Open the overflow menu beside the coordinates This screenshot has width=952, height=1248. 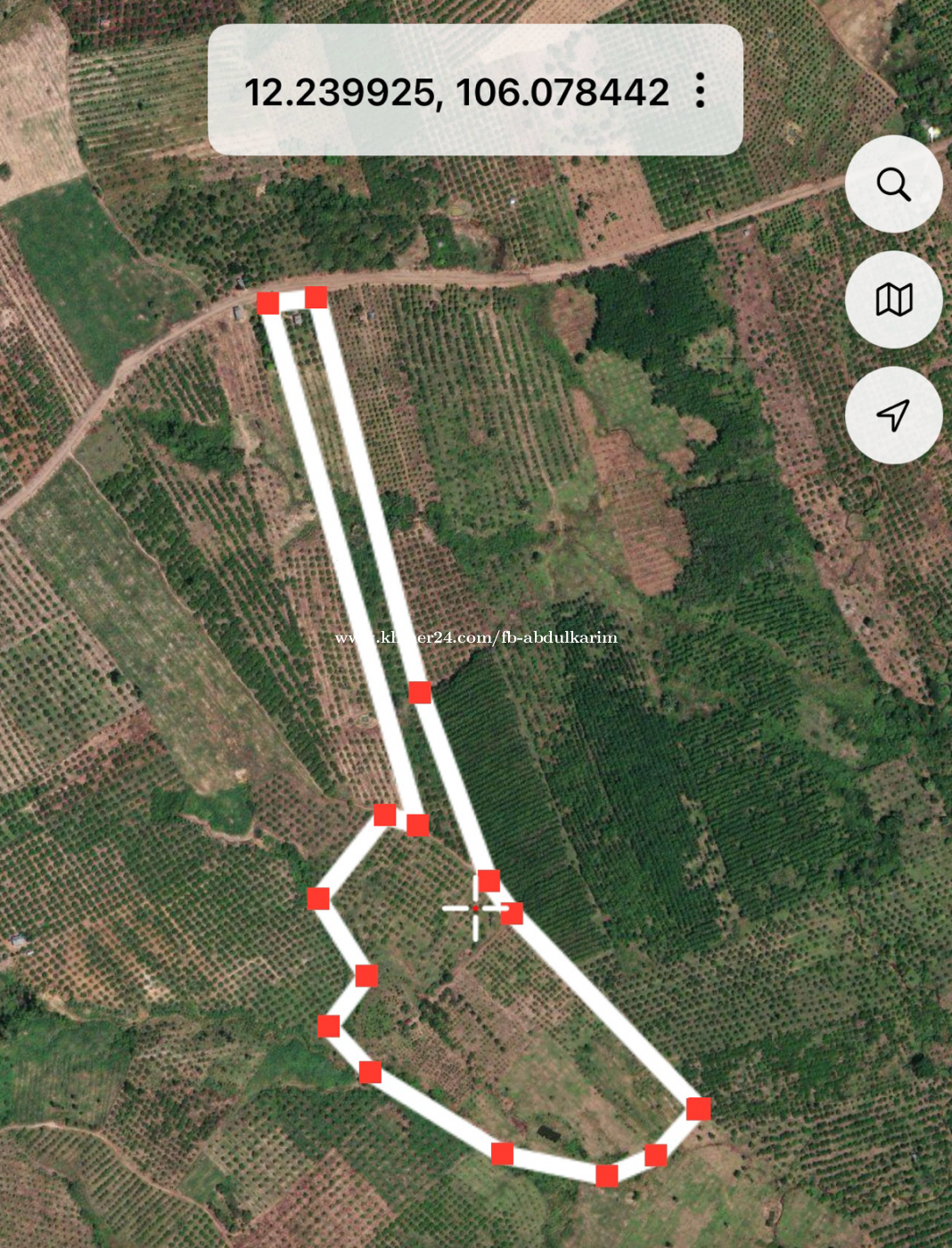(701, 91)
